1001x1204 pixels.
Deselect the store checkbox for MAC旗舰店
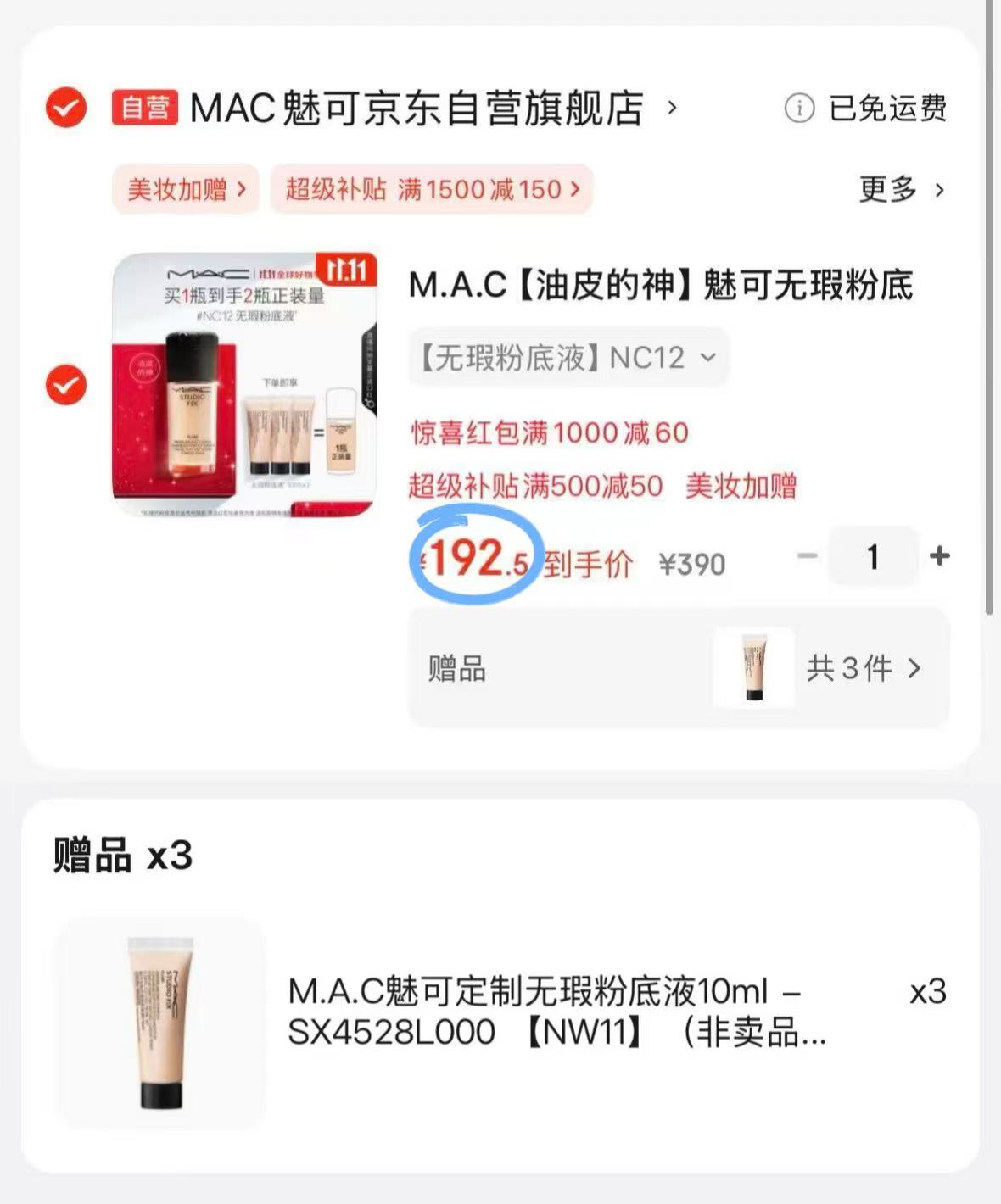click(x=64, y=108)
